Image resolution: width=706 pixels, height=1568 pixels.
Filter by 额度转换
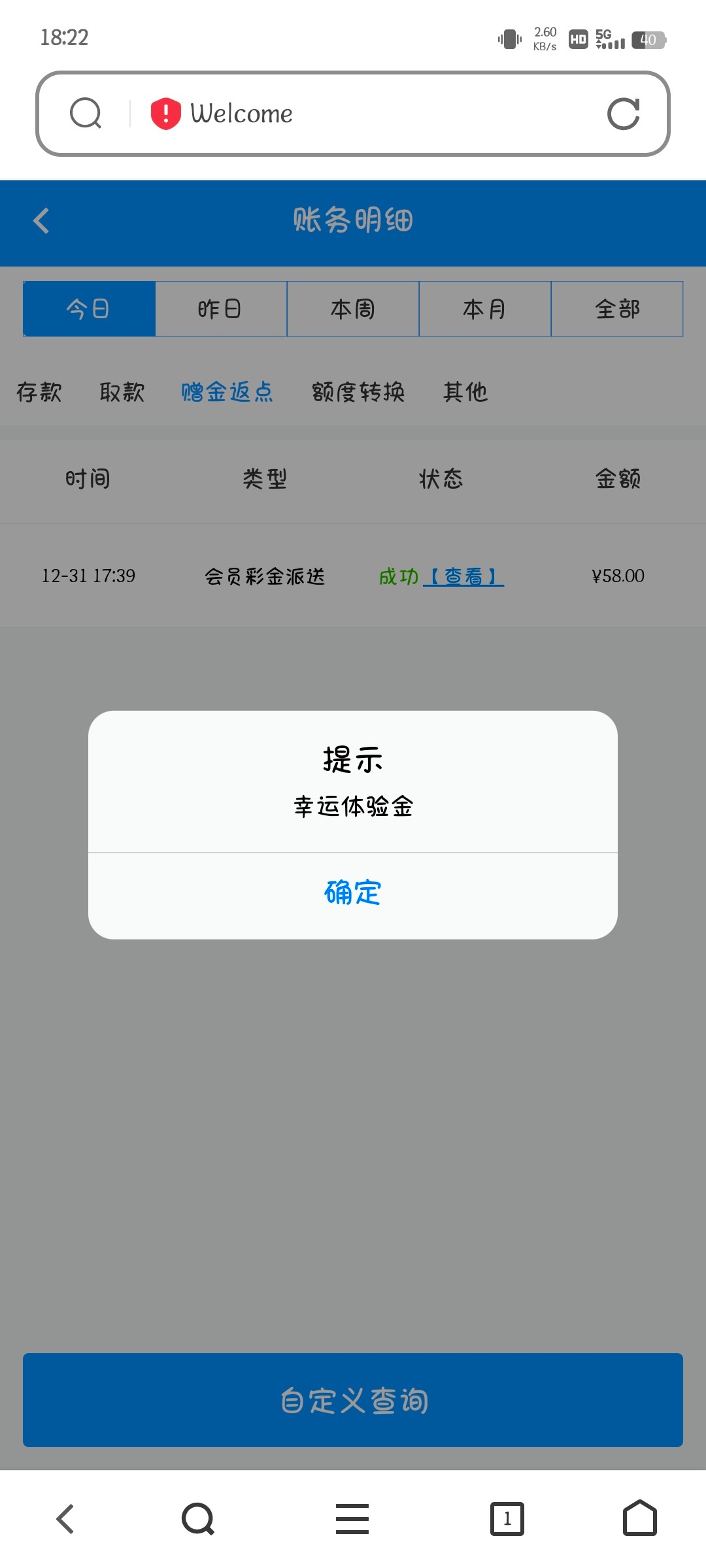358,392
